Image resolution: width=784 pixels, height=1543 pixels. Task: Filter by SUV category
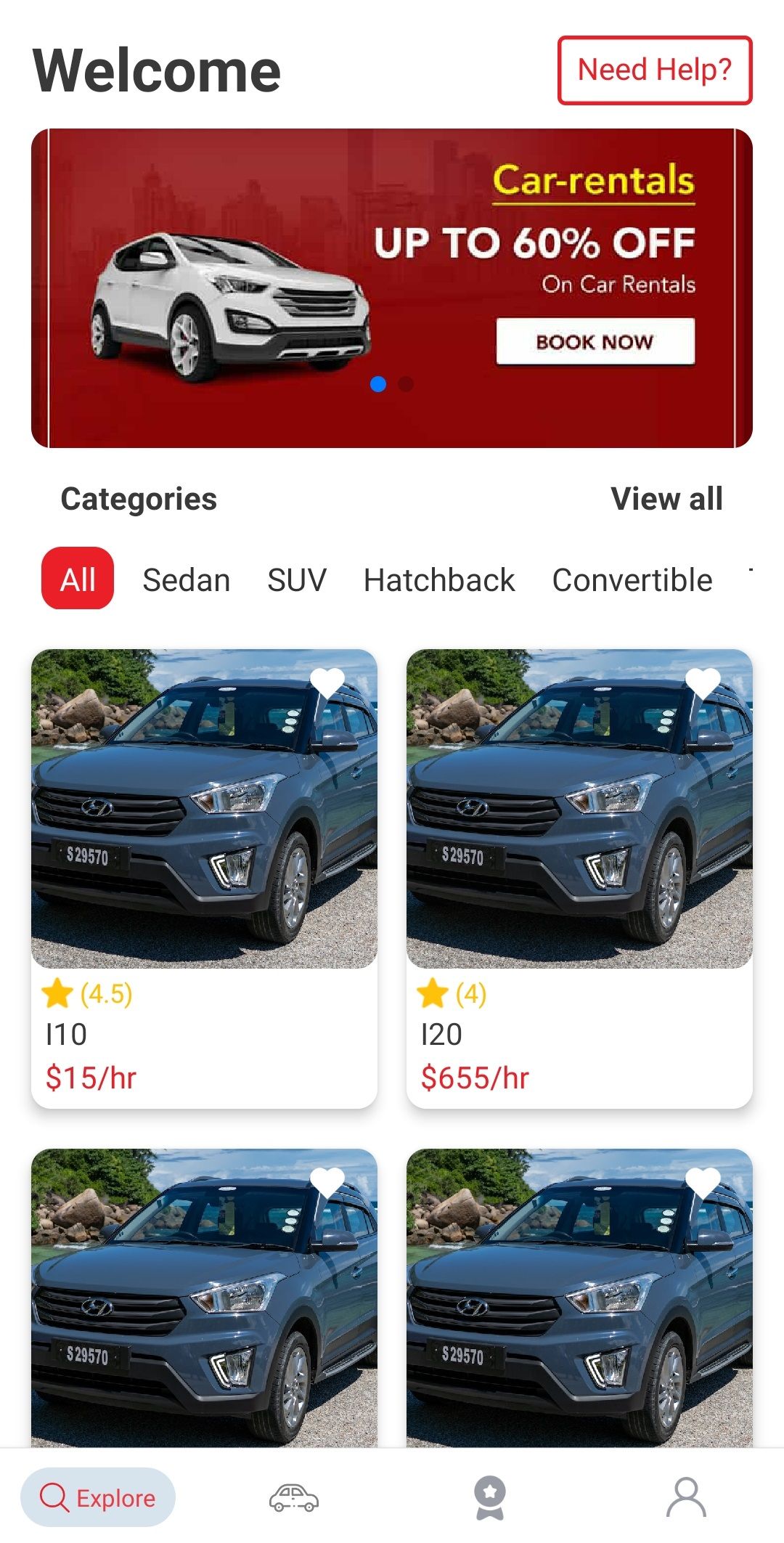click(297, 580)
